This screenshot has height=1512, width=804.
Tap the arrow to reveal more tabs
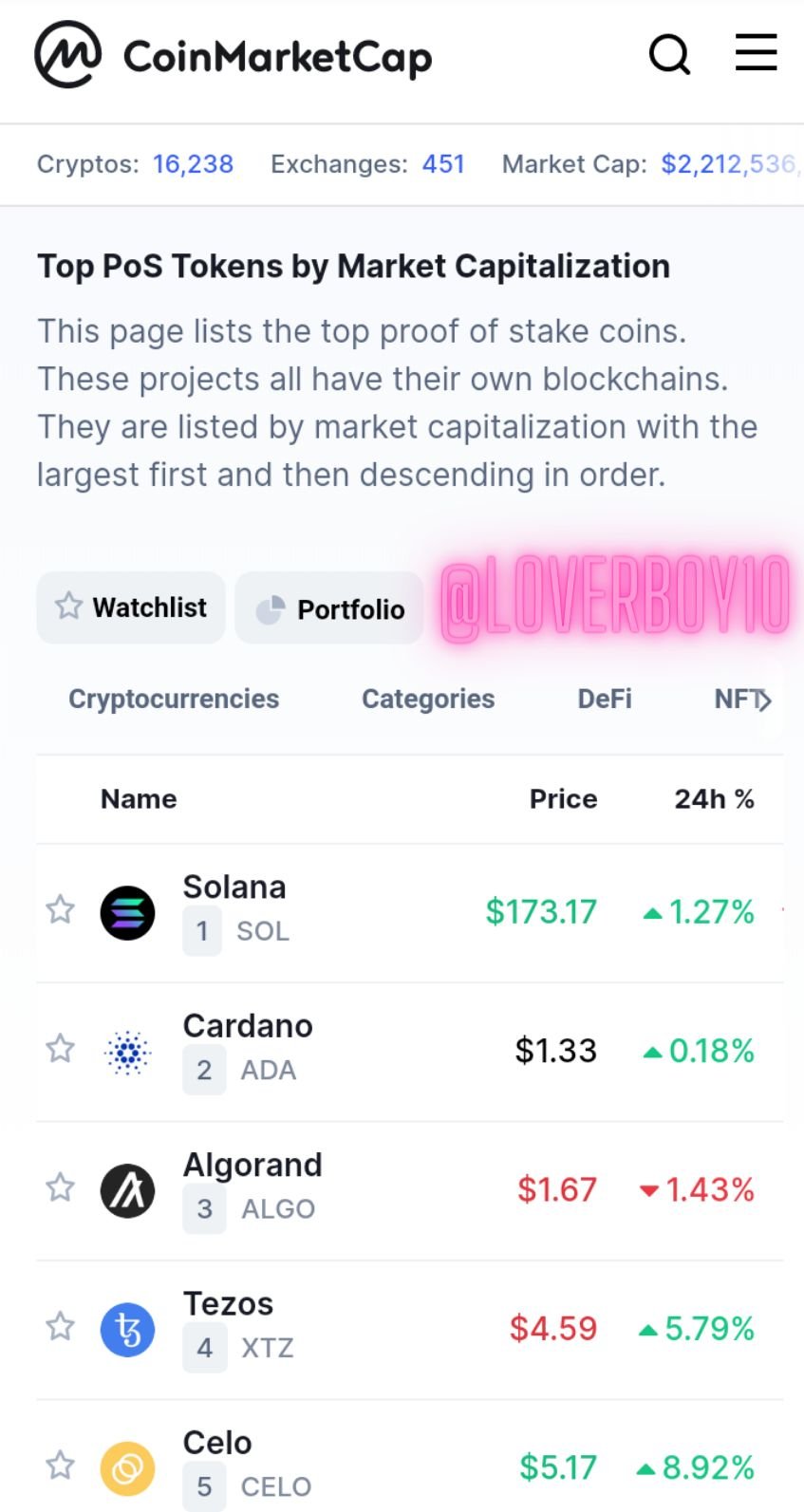click(x=765, y=701)
